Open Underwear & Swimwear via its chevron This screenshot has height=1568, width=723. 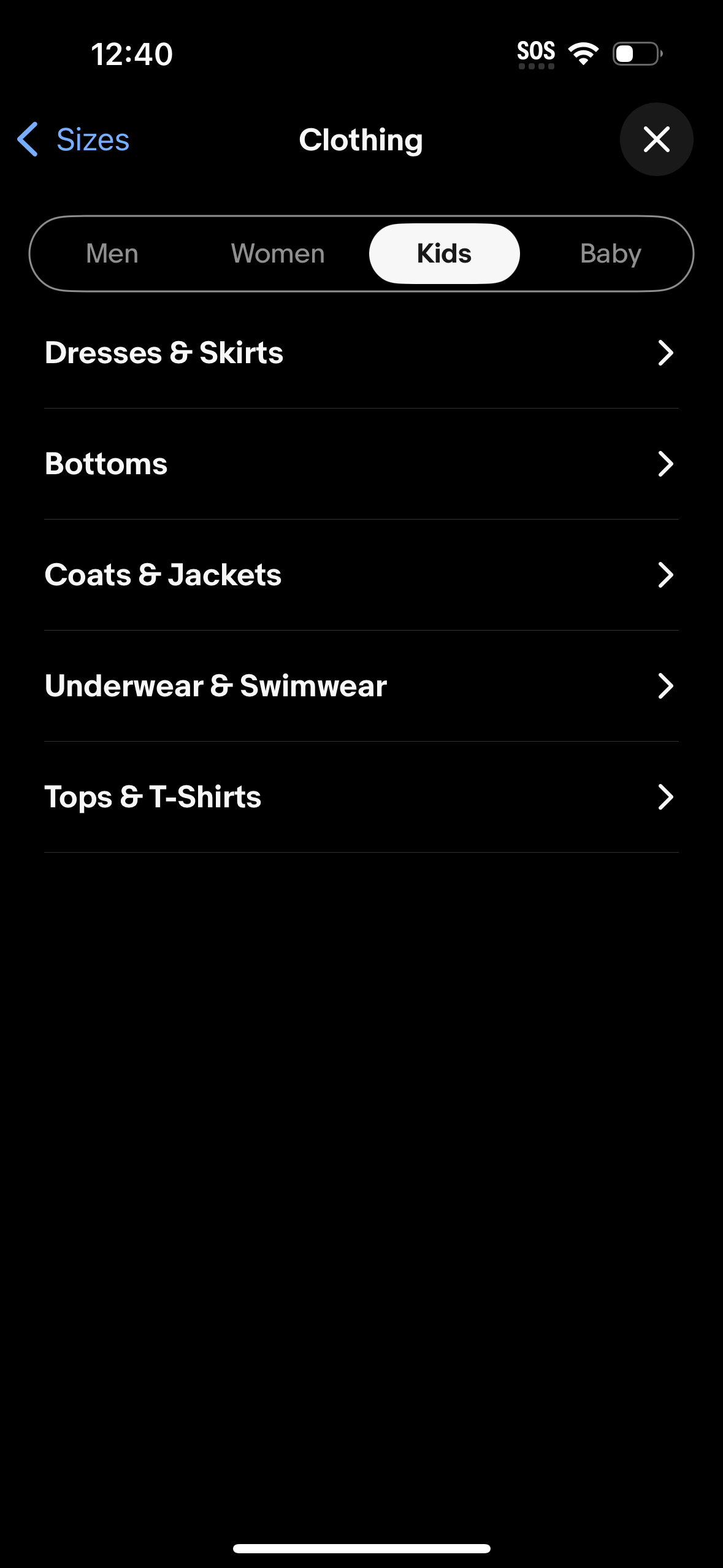click(667, 686)
